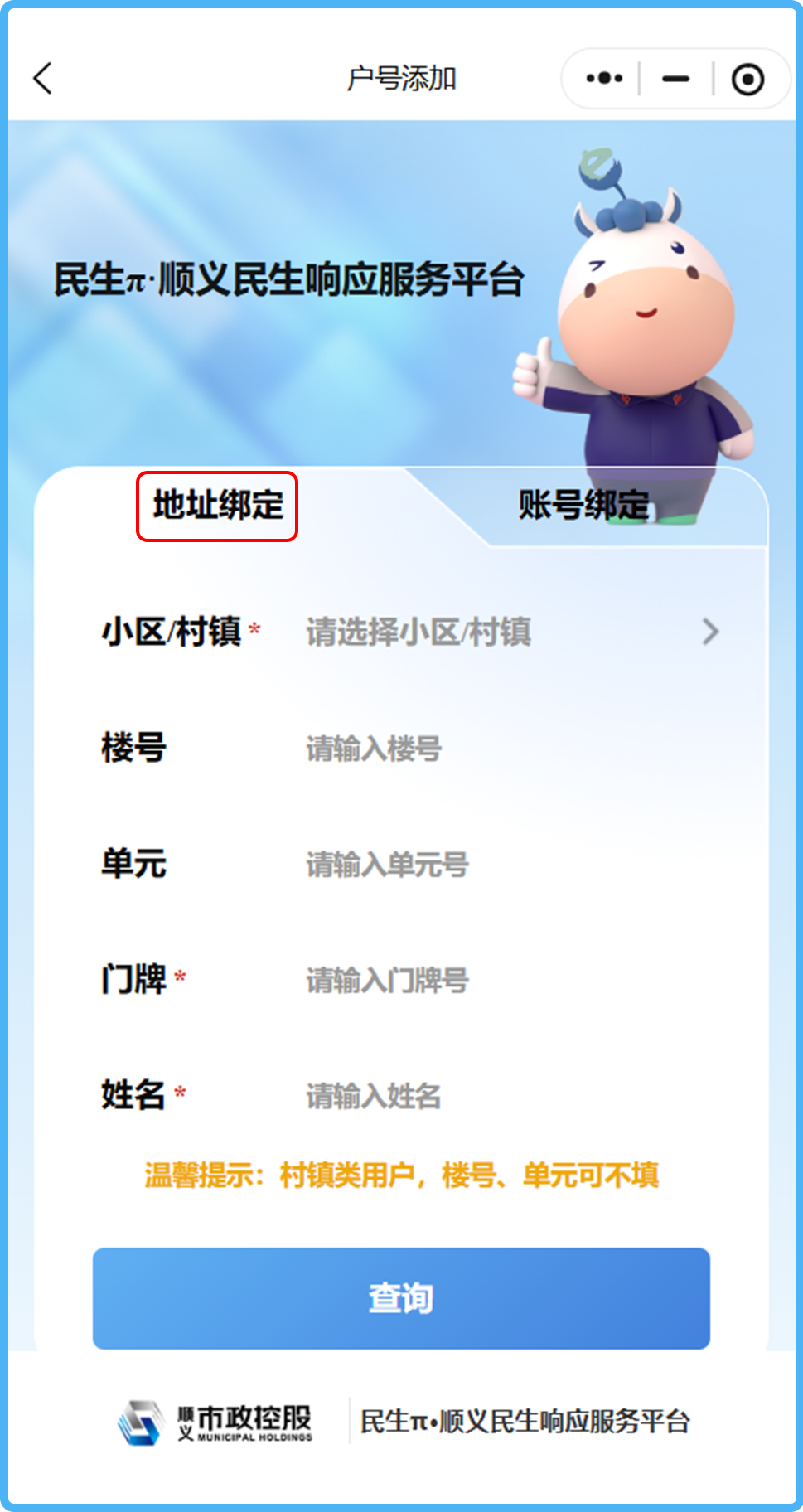This screenshot has width=803, height=1512.
Task: Open the mini program more-options menu
Action: coord(604,79)
